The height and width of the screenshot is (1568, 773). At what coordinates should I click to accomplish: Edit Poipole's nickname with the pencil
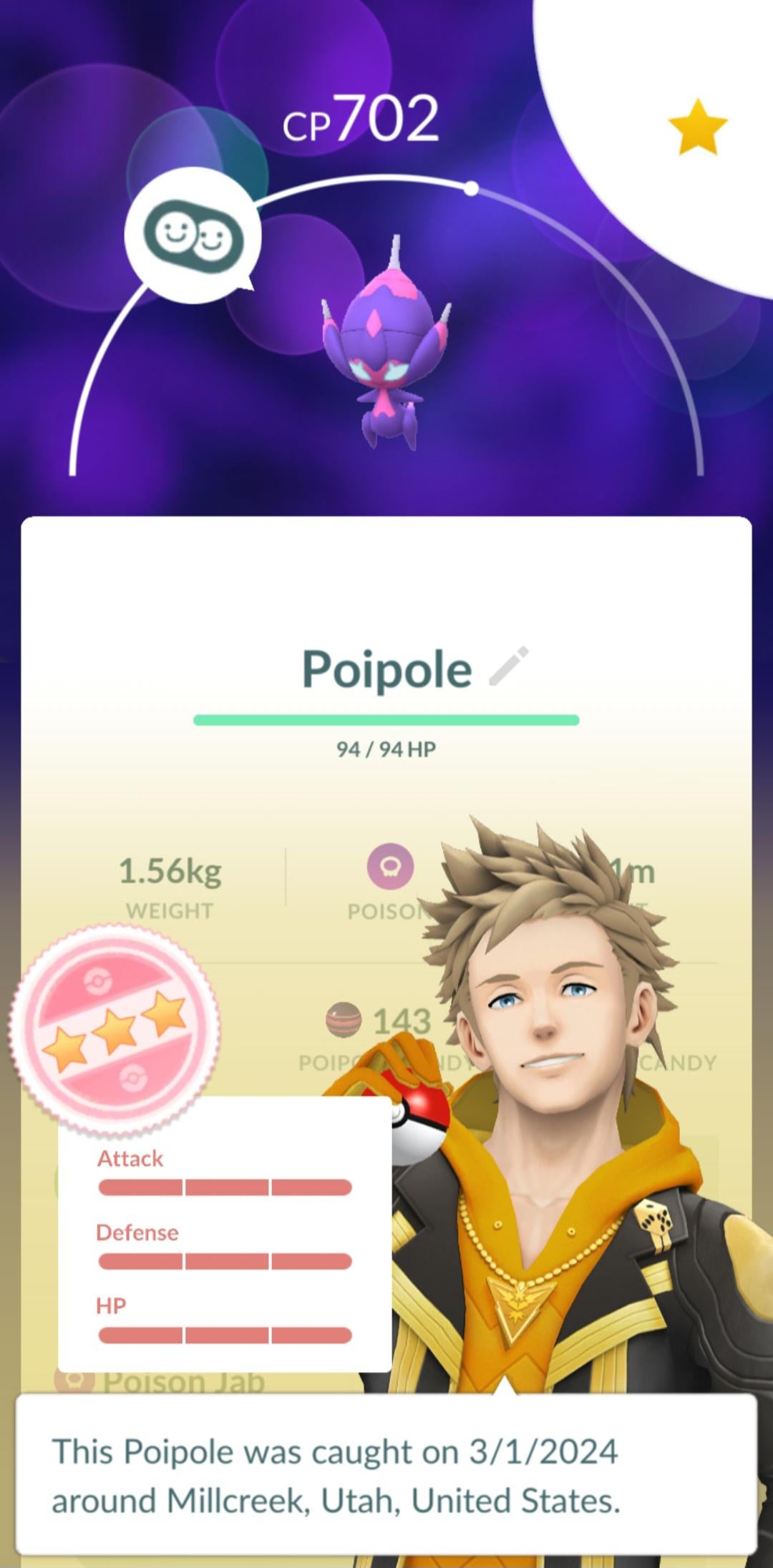[x=509, y=666]
